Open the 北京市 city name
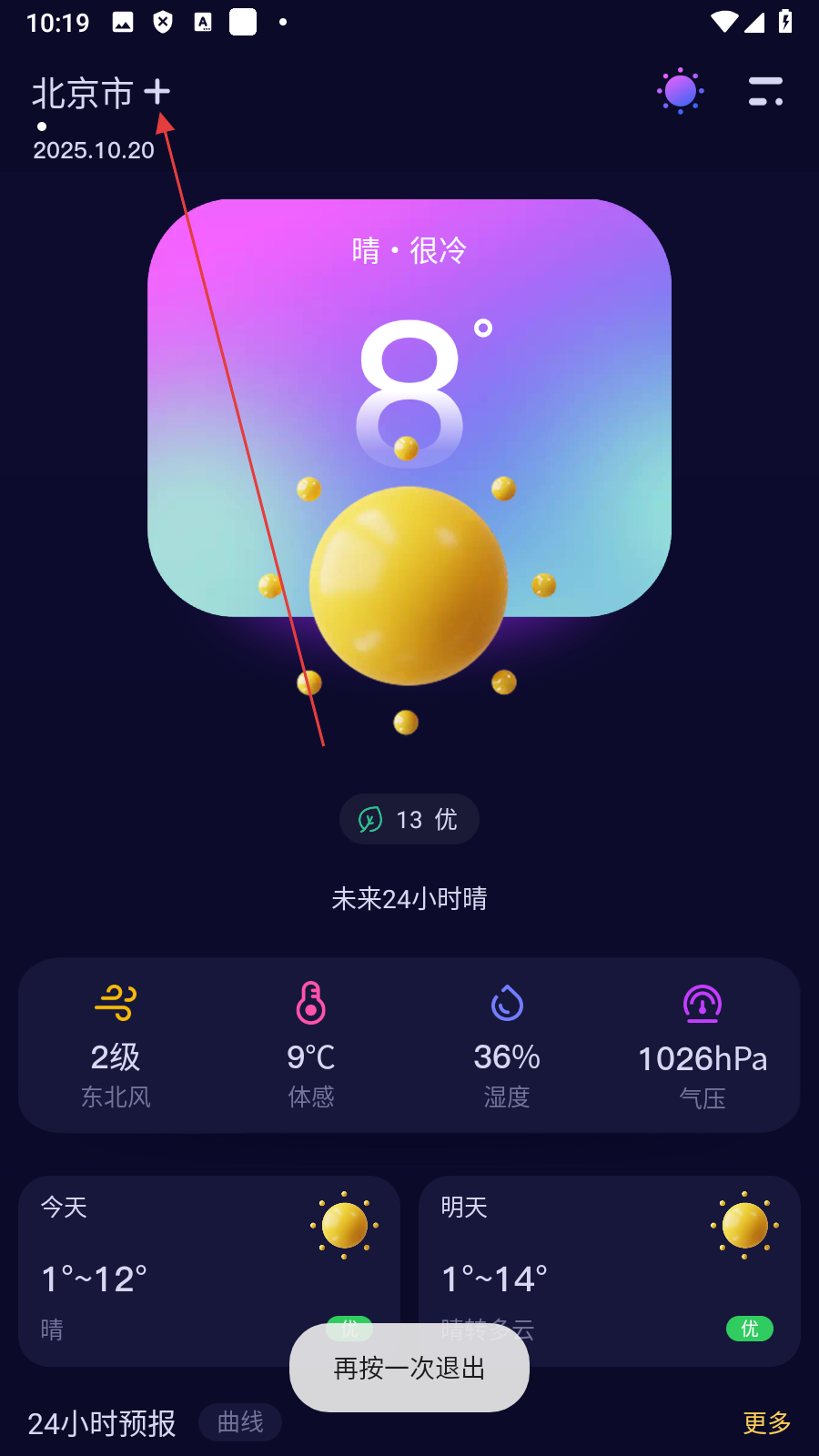The width and height of the screenshot is (819, 1456). pos(83,93)
